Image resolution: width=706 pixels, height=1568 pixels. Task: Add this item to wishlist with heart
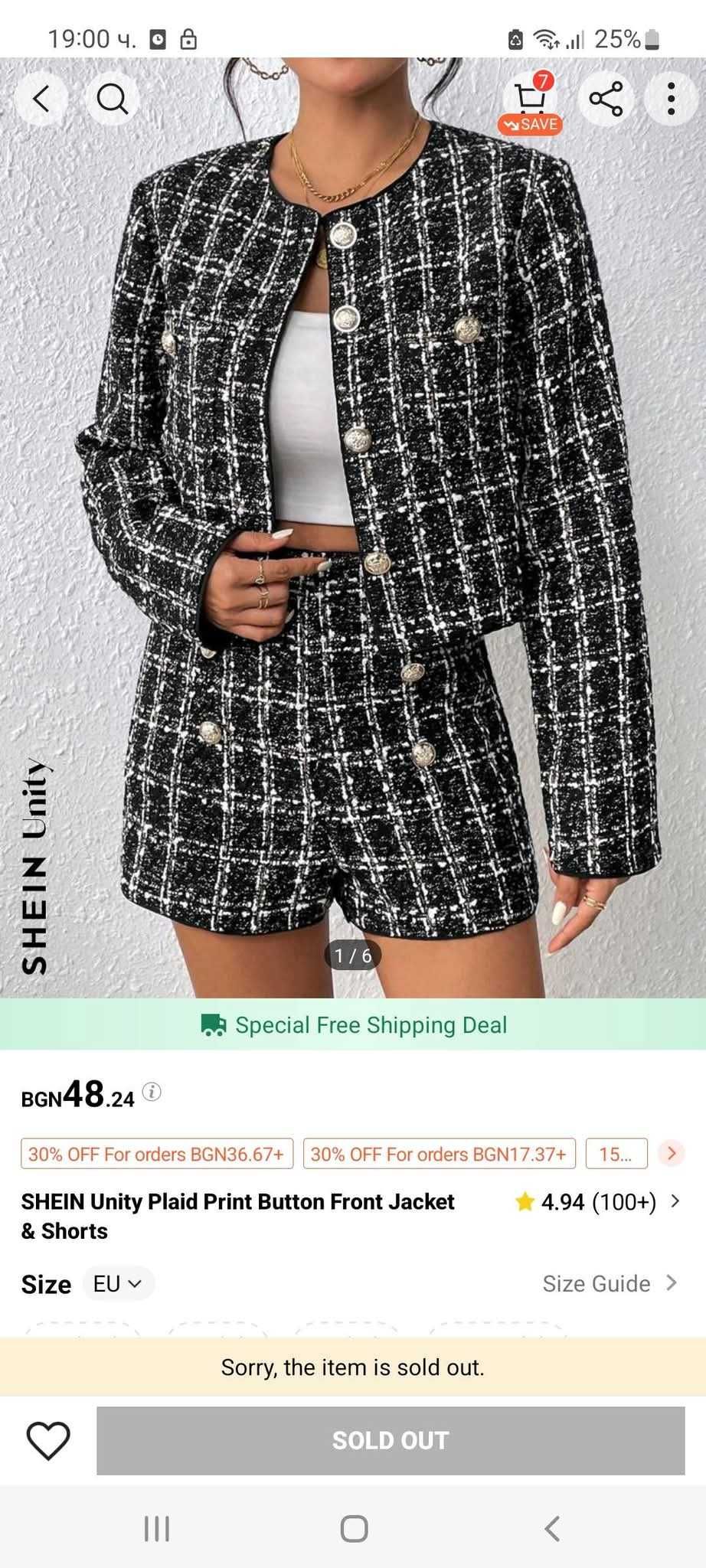pos(48,1440)
